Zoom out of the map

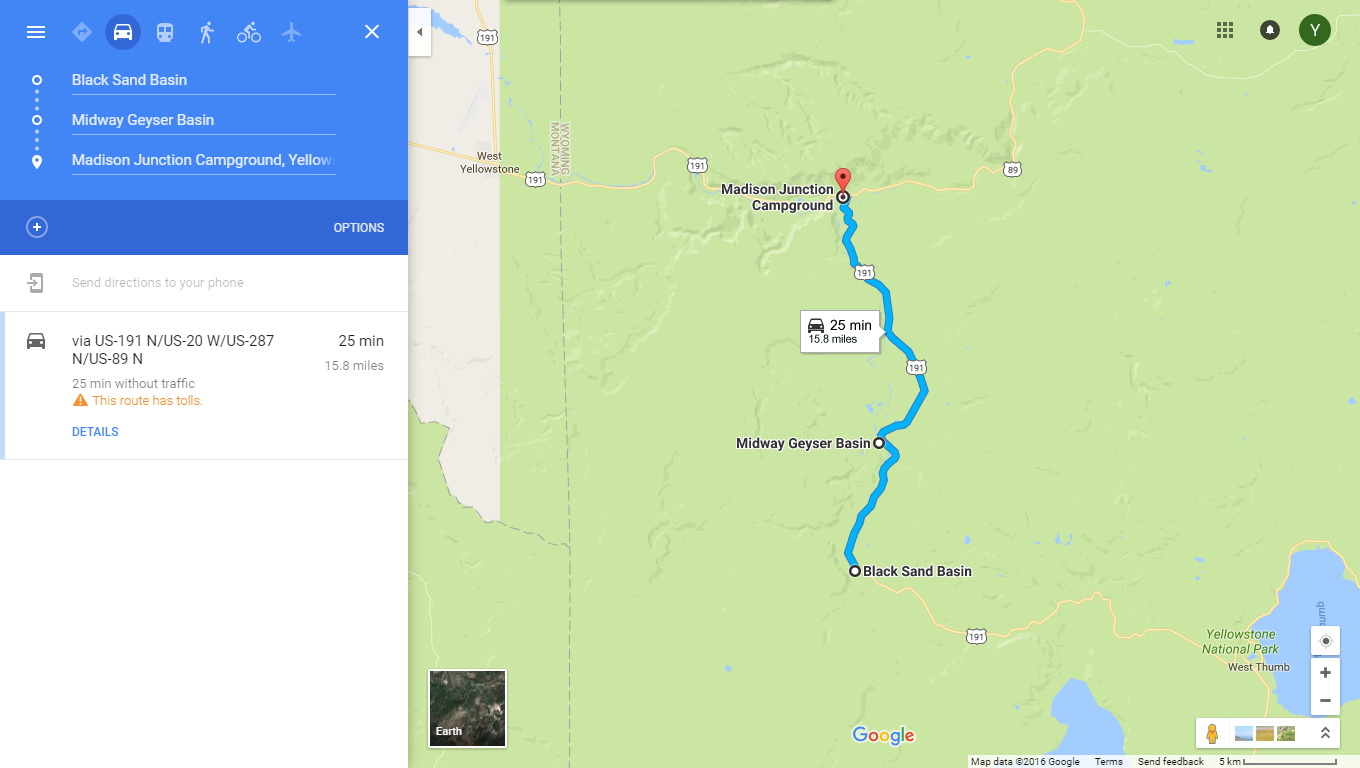point(1325,701)
